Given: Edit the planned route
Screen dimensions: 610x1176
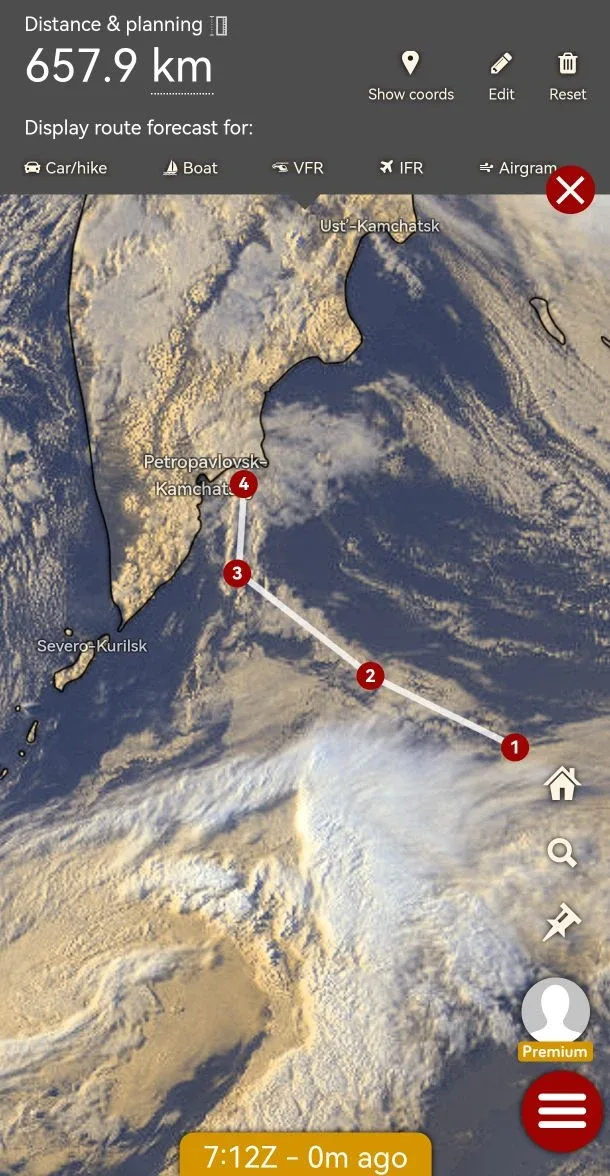Looking at the screenshot, I should (501, 77).
